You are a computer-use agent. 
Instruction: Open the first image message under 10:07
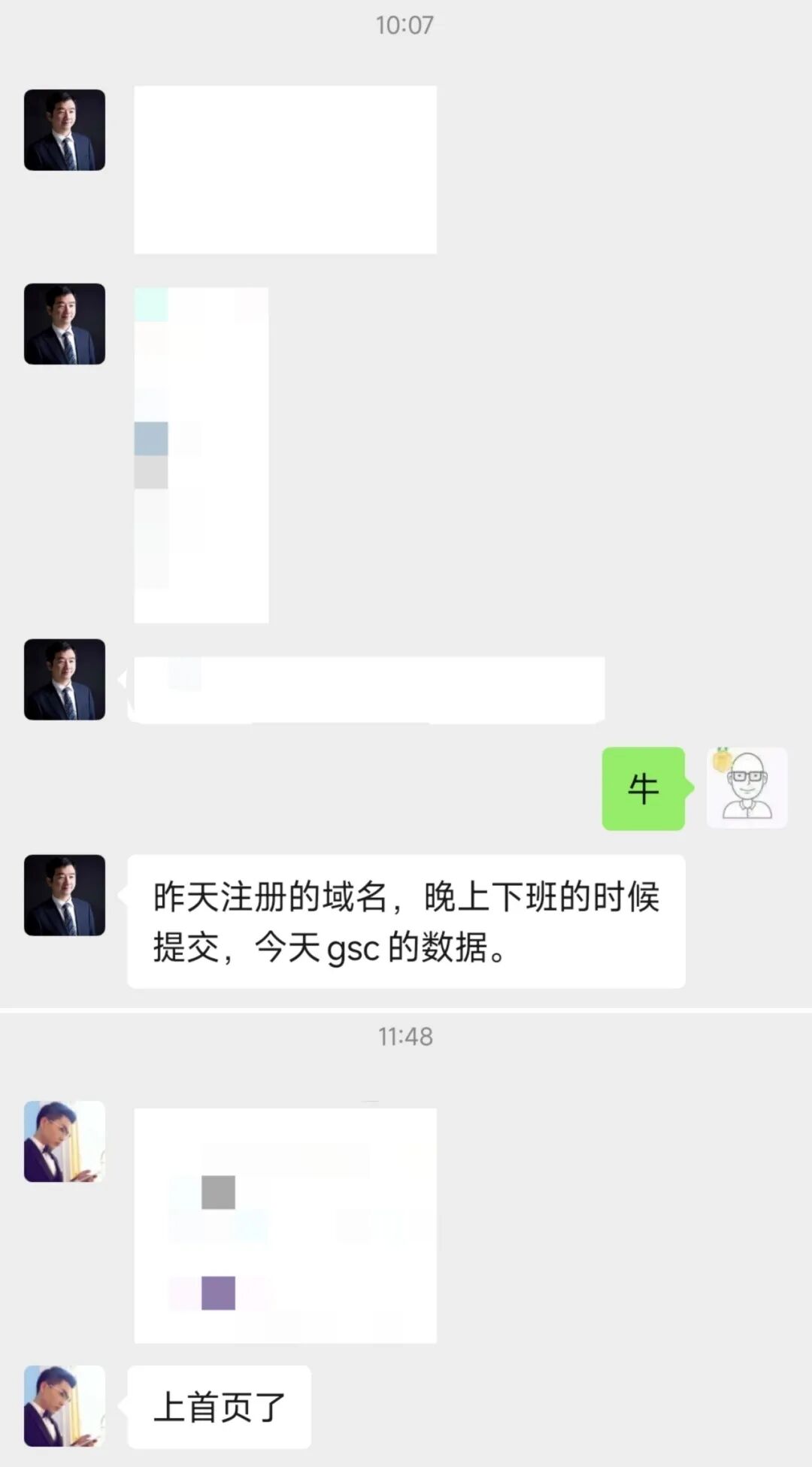(x=285, y=169)
